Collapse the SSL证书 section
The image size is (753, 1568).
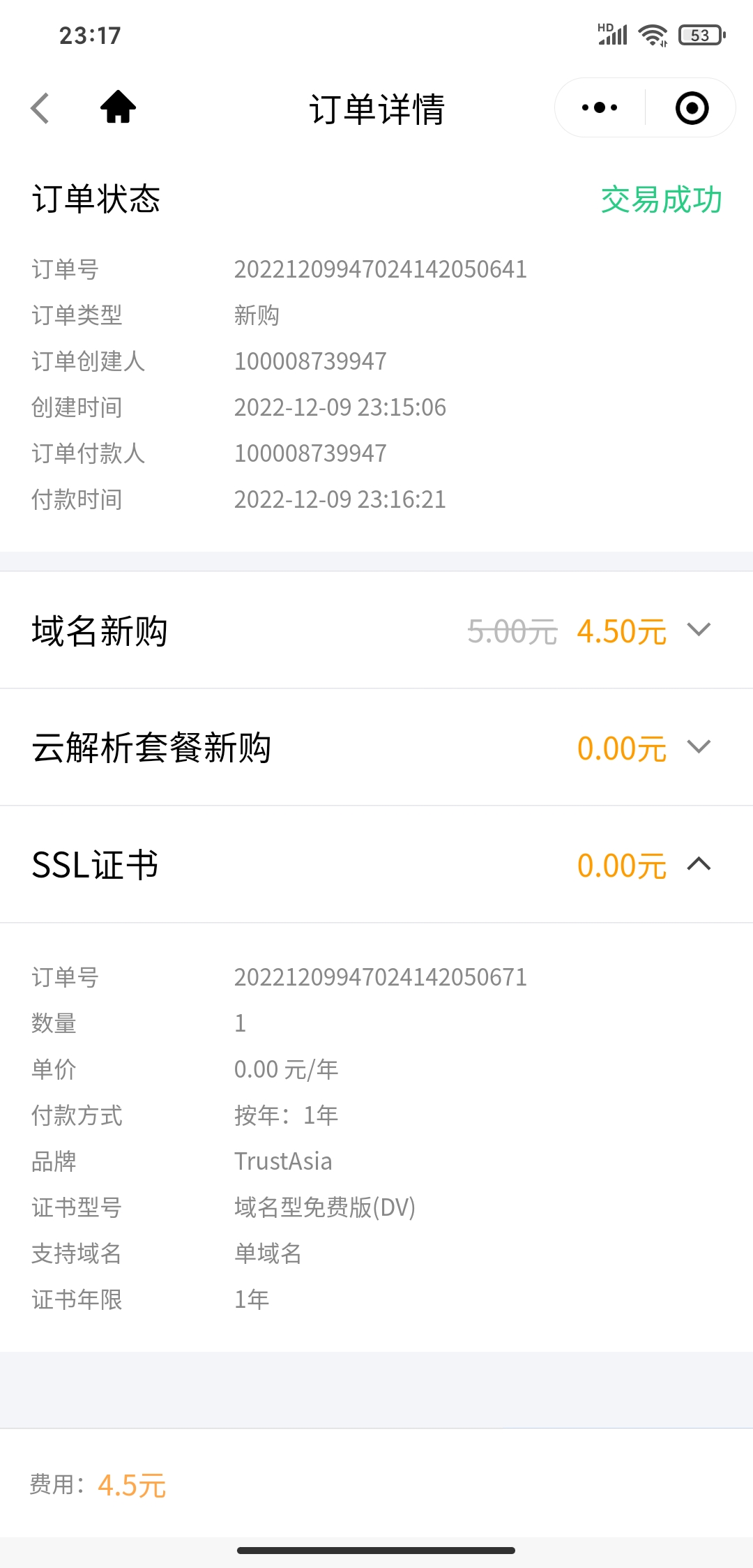click(x=699, y=864)
